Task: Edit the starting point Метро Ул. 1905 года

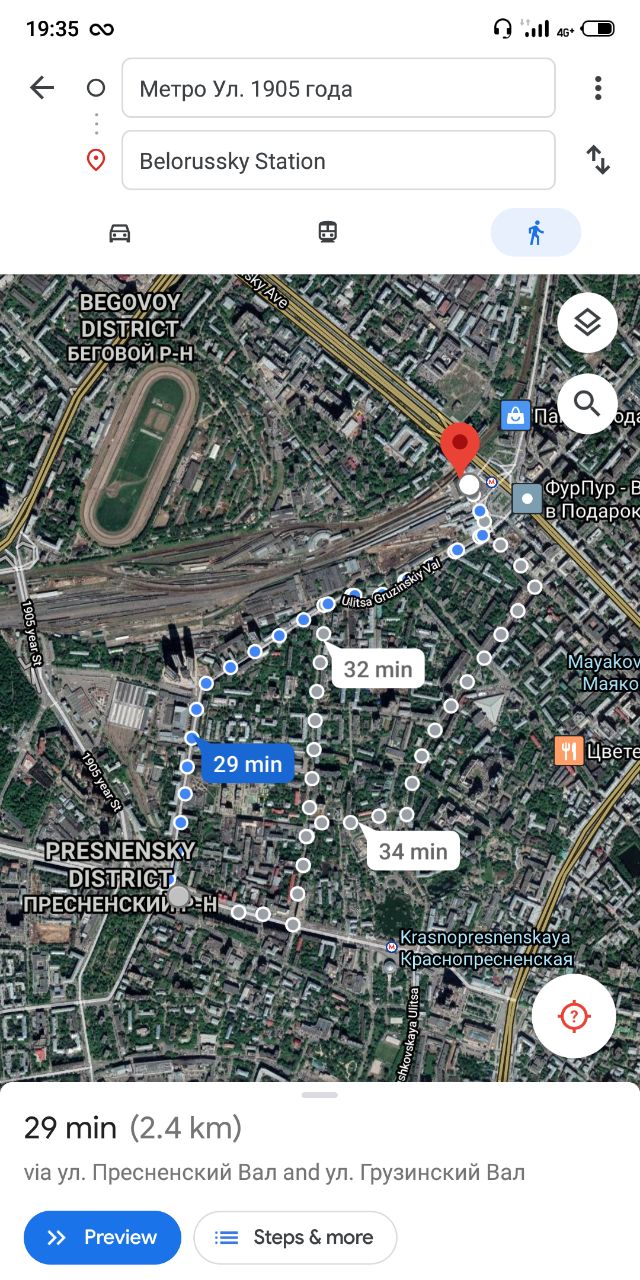Action: (338, 88)
